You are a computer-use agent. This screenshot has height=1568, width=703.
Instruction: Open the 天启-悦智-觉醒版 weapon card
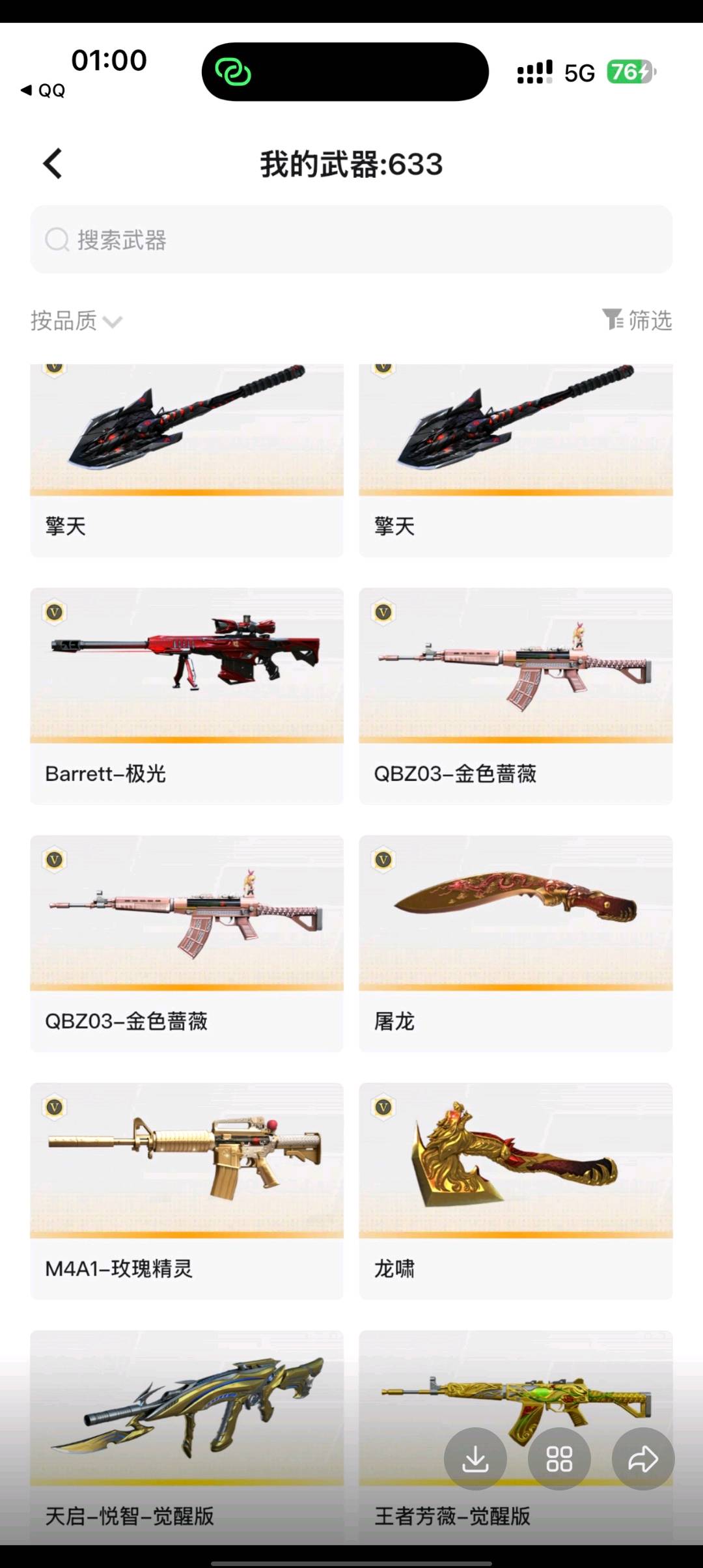pos(187,1437)
